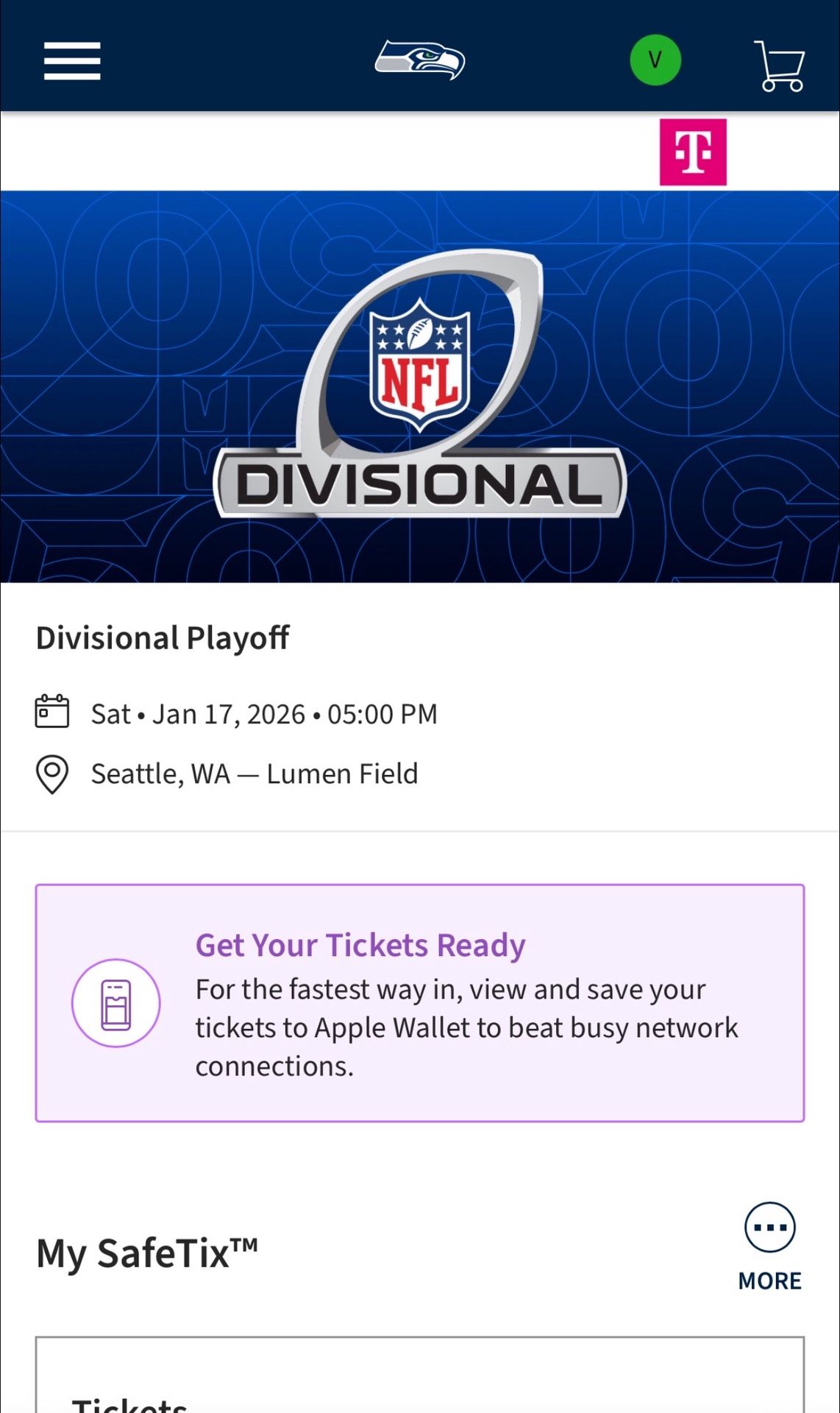The width and height of the screenshot is (840, 1413).
Task: Open the MORE options for My SafeTix
Action: click(x=769, y=1247)
